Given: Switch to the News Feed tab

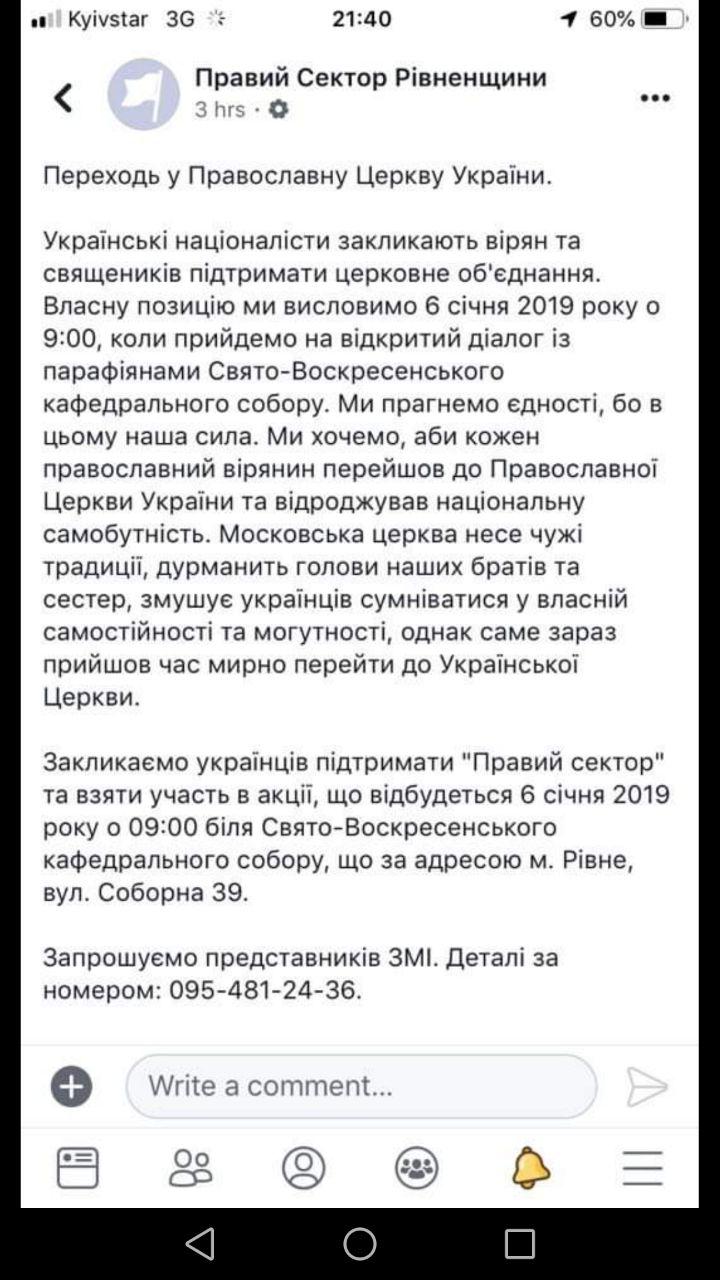Looking at the screenshot, I should click(x=78, y=1166).
